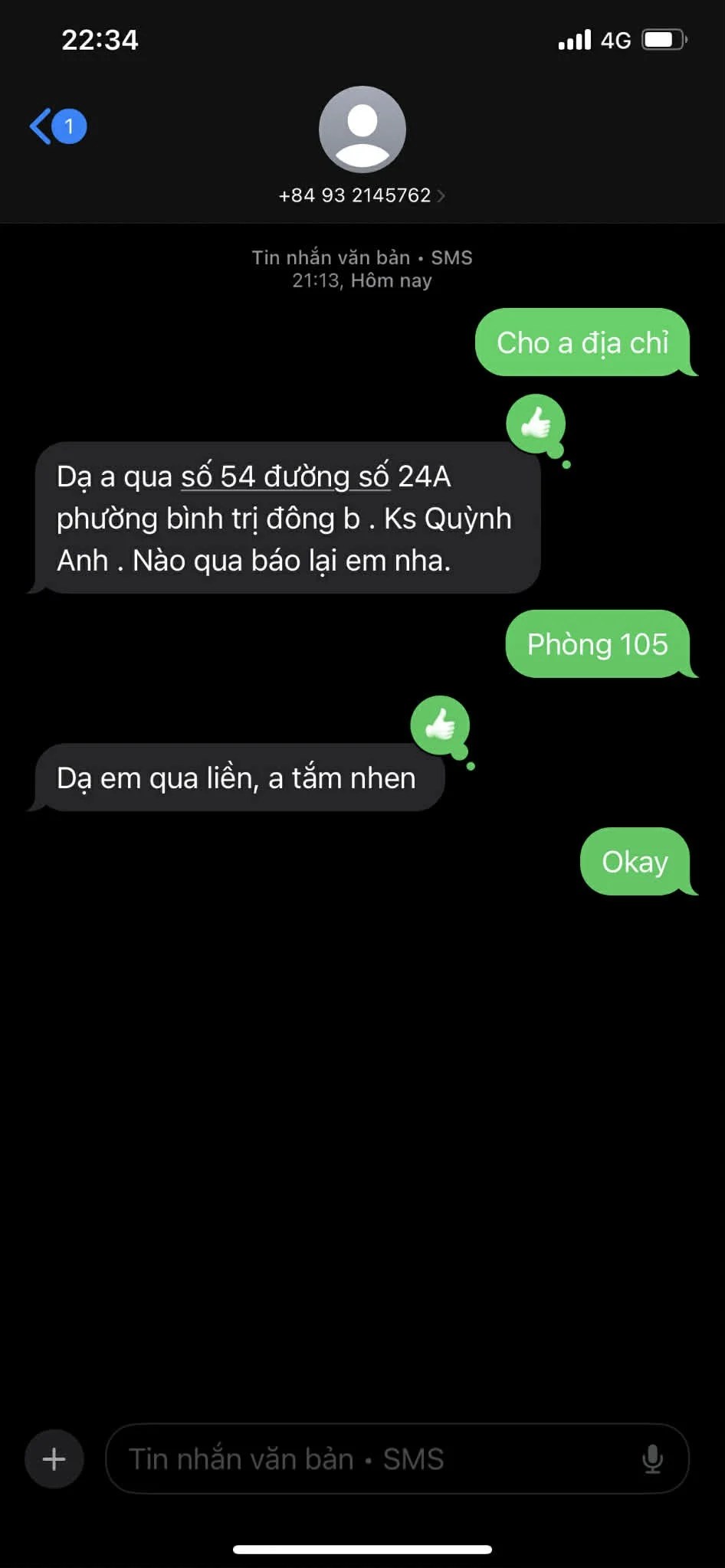Open the underlined address link số 54 đường số
This screenshot has height=1568, width=725.
[x=285, y=477]
